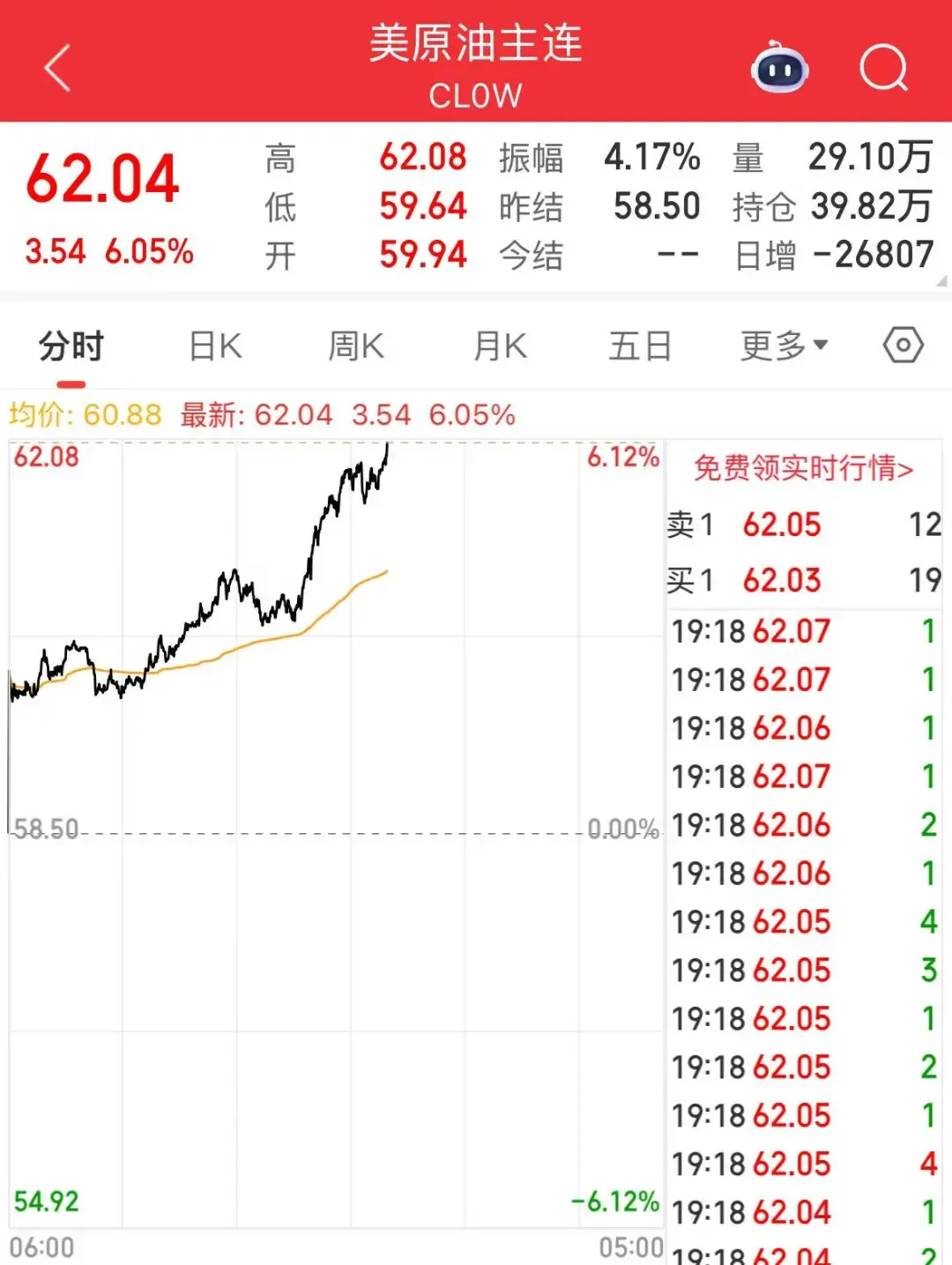This screenshot has height=1265, width=952.
Task: Switch to the 日K chart tab
Action: pos(216,346)
